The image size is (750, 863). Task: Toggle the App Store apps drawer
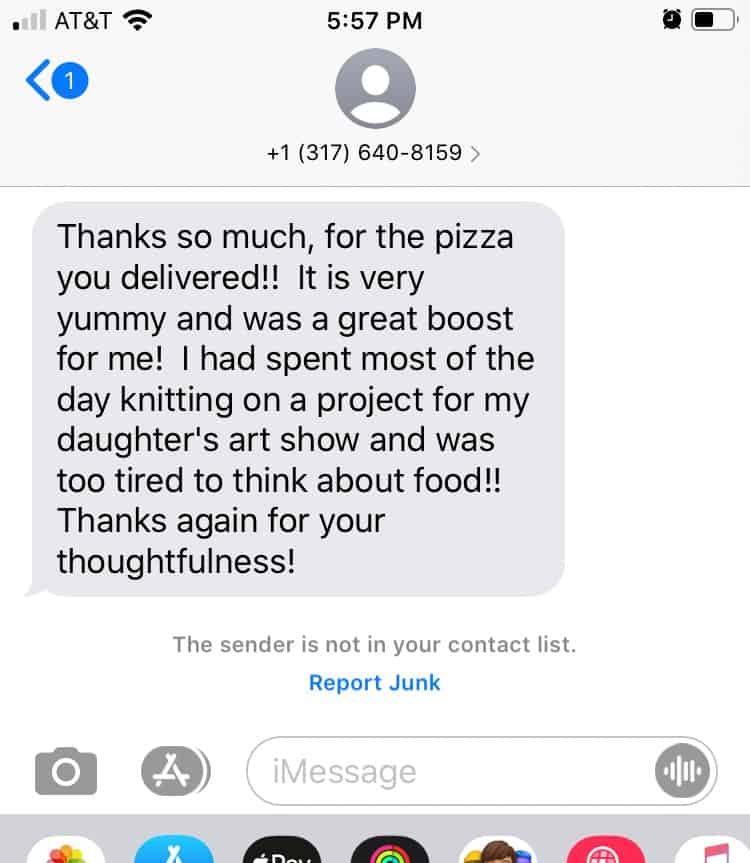(174, 771)
